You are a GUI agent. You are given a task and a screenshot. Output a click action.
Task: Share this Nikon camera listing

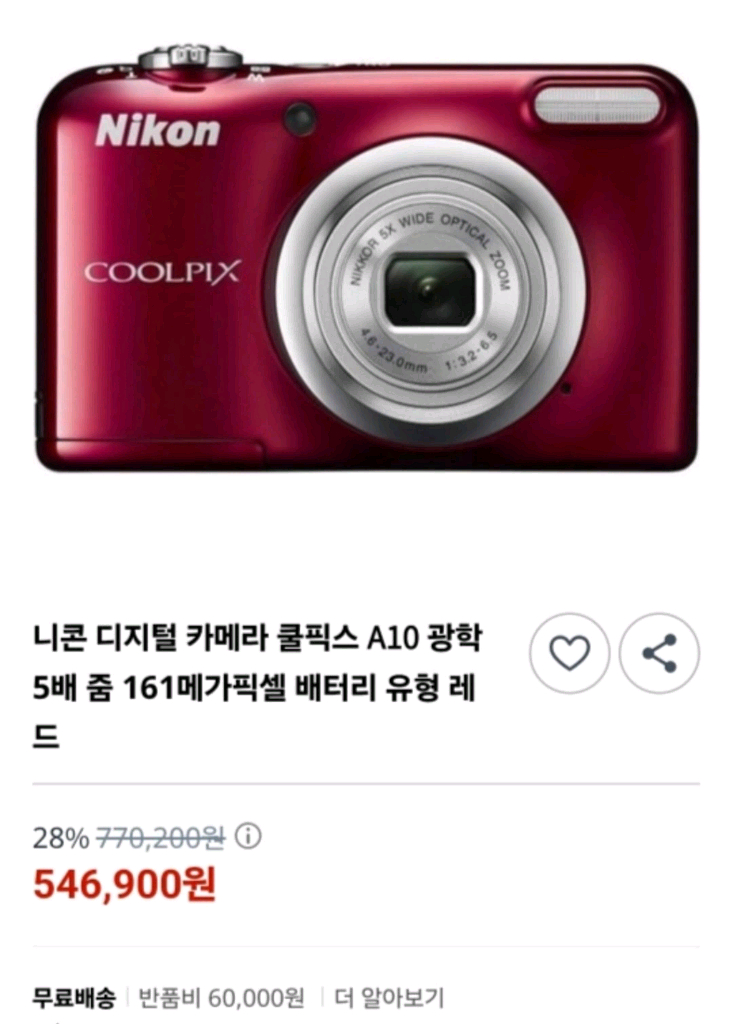659,652
